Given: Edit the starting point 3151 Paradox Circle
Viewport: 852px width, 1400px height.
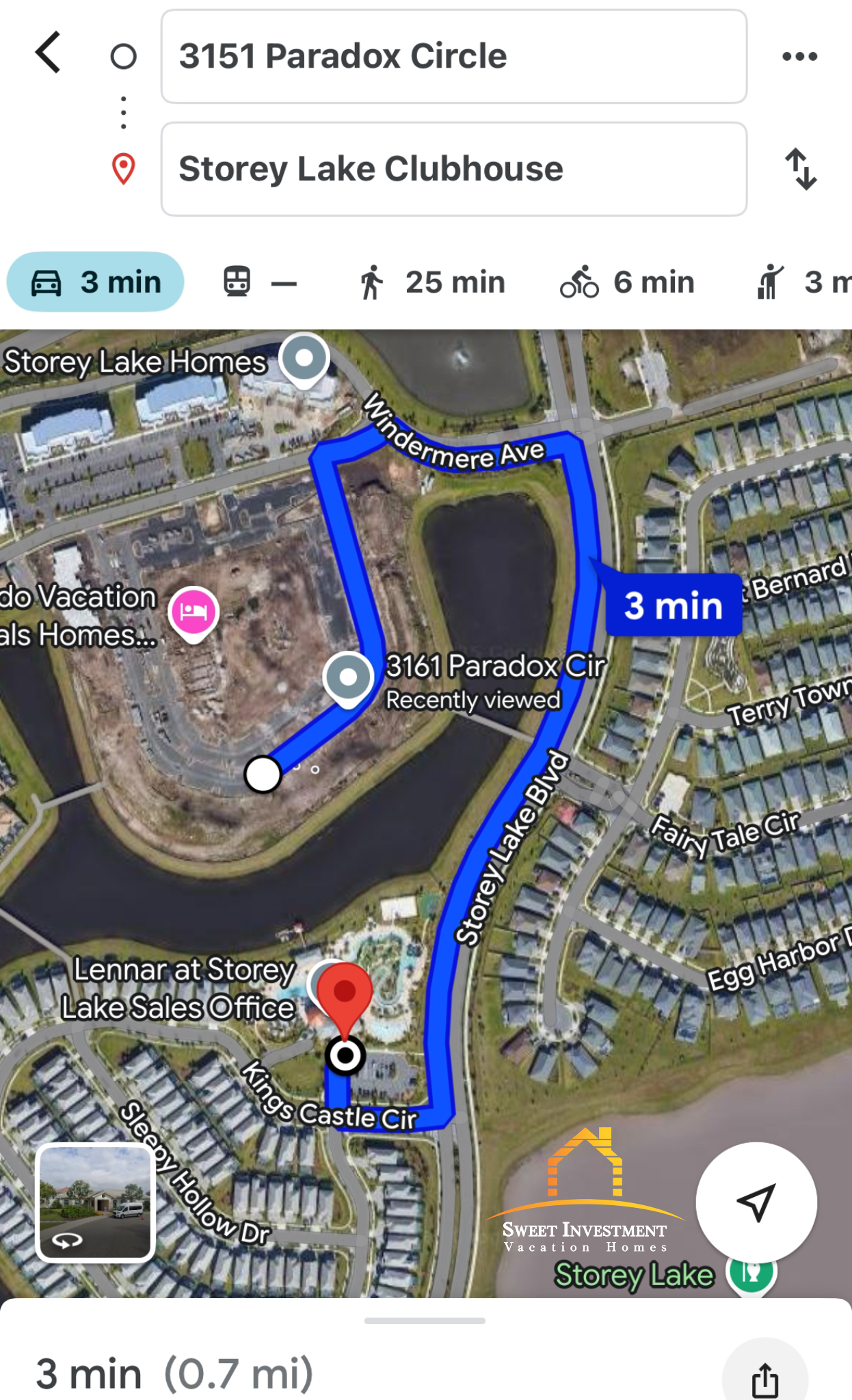Looking at the screenshot, I should 453,57.
